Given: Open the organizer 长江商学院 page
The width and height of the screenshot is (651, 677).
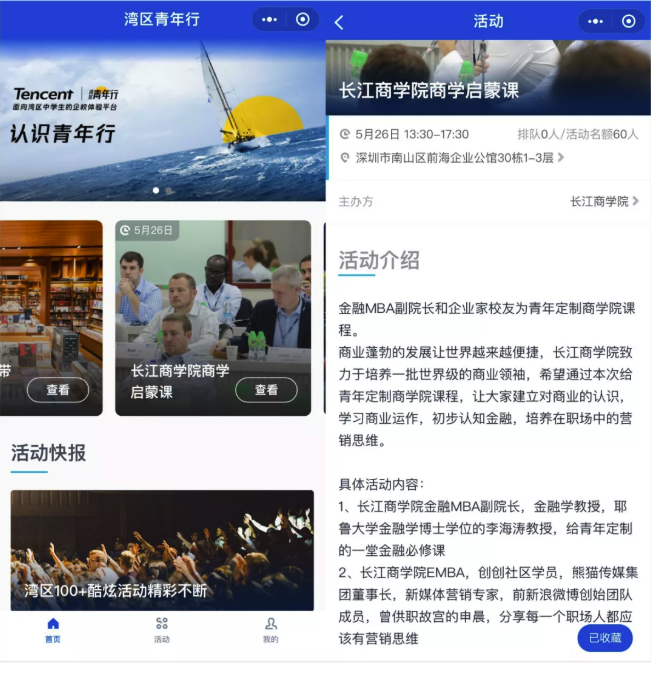Looking at the screenshot, I should [604, 201].
